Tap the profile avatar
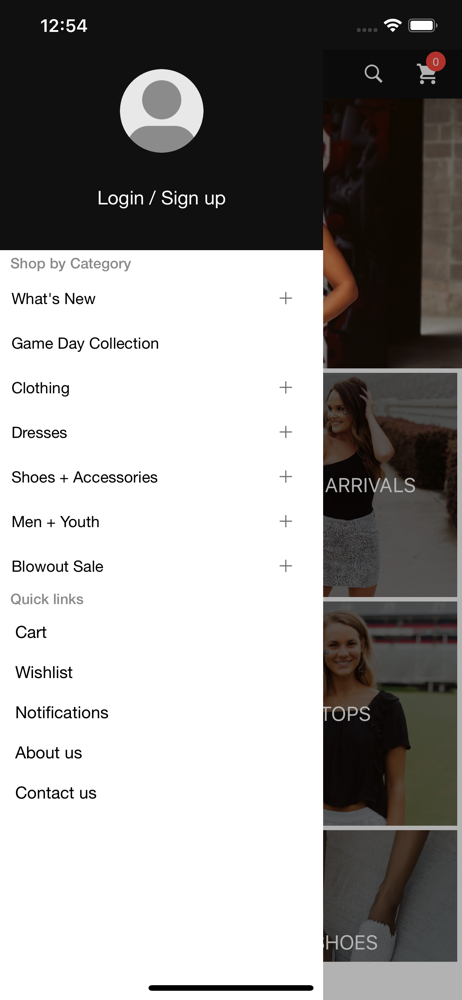 coord(161,111)
